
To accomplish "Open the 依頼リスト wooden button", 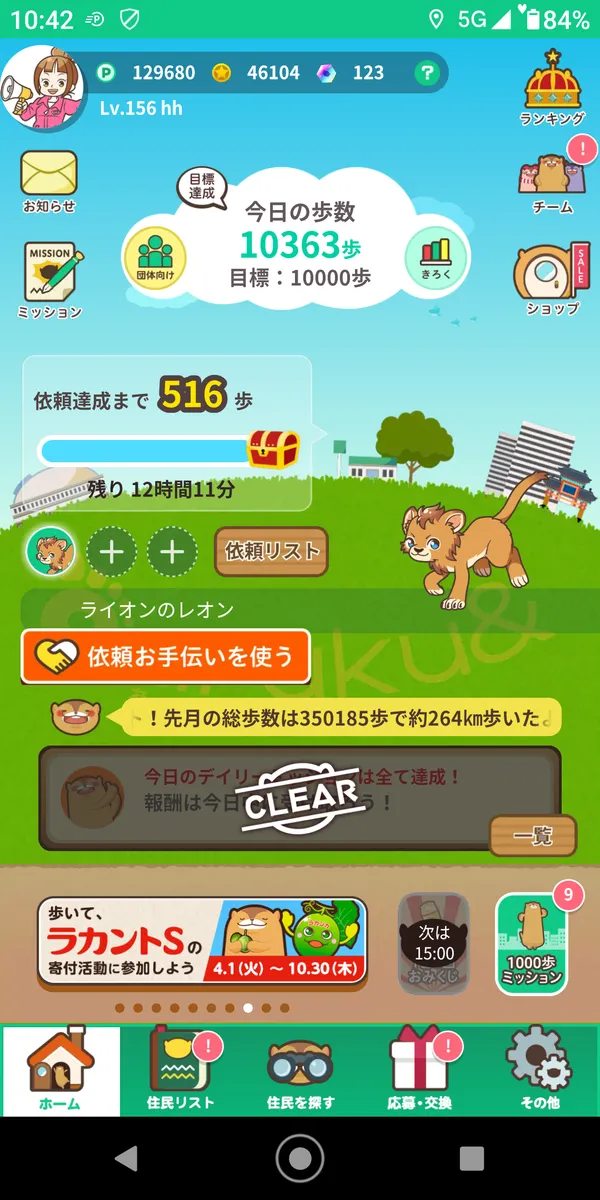I will [x=271, y=551].
